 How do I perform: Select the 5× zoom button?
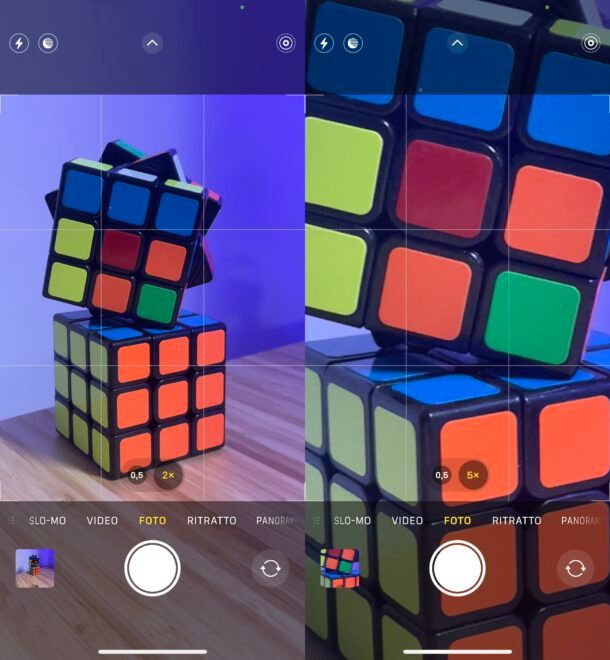tap(473, 475)
